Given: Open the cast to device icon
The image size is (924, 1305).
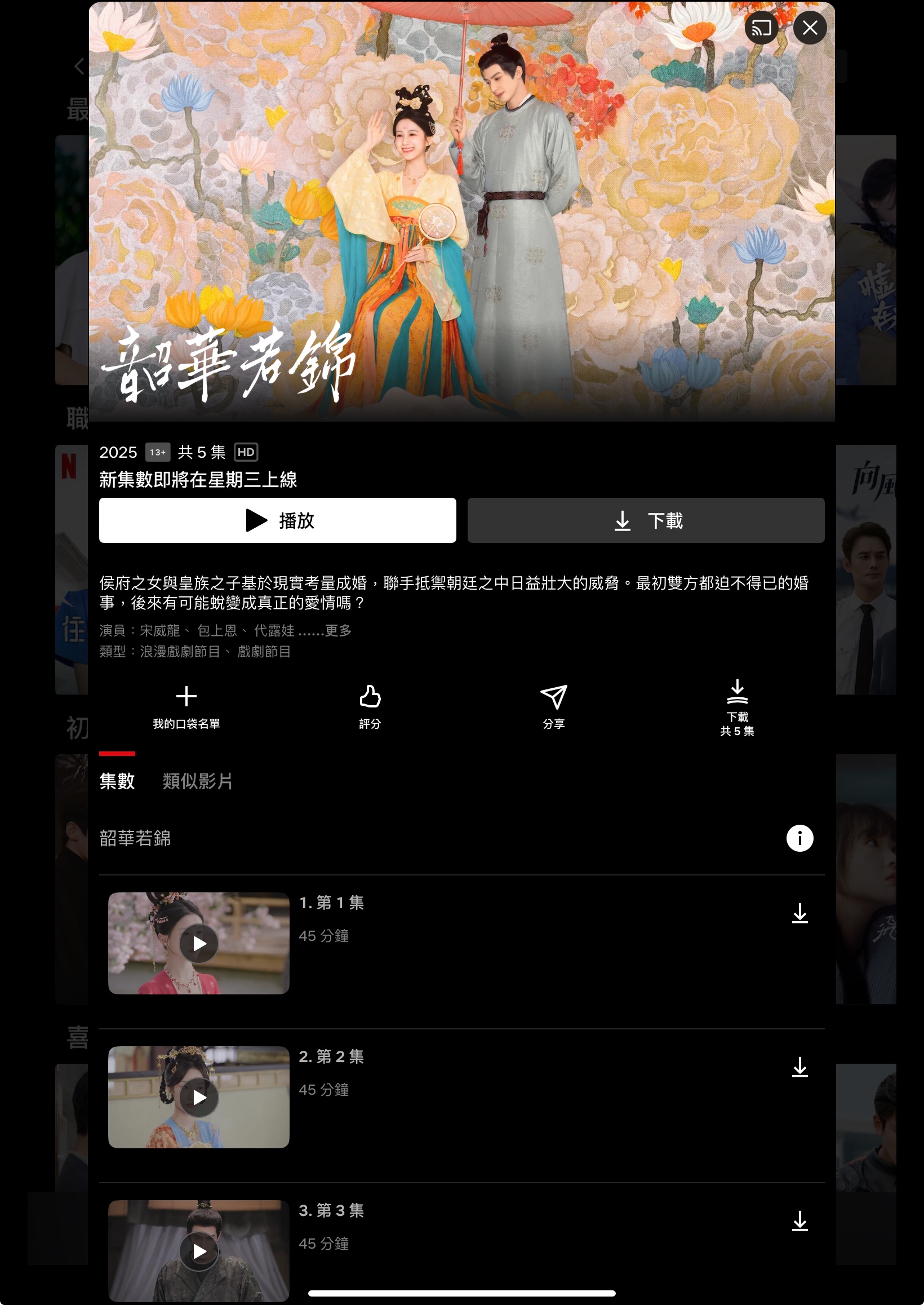Looking at the screenshot, I should point(761,28).
